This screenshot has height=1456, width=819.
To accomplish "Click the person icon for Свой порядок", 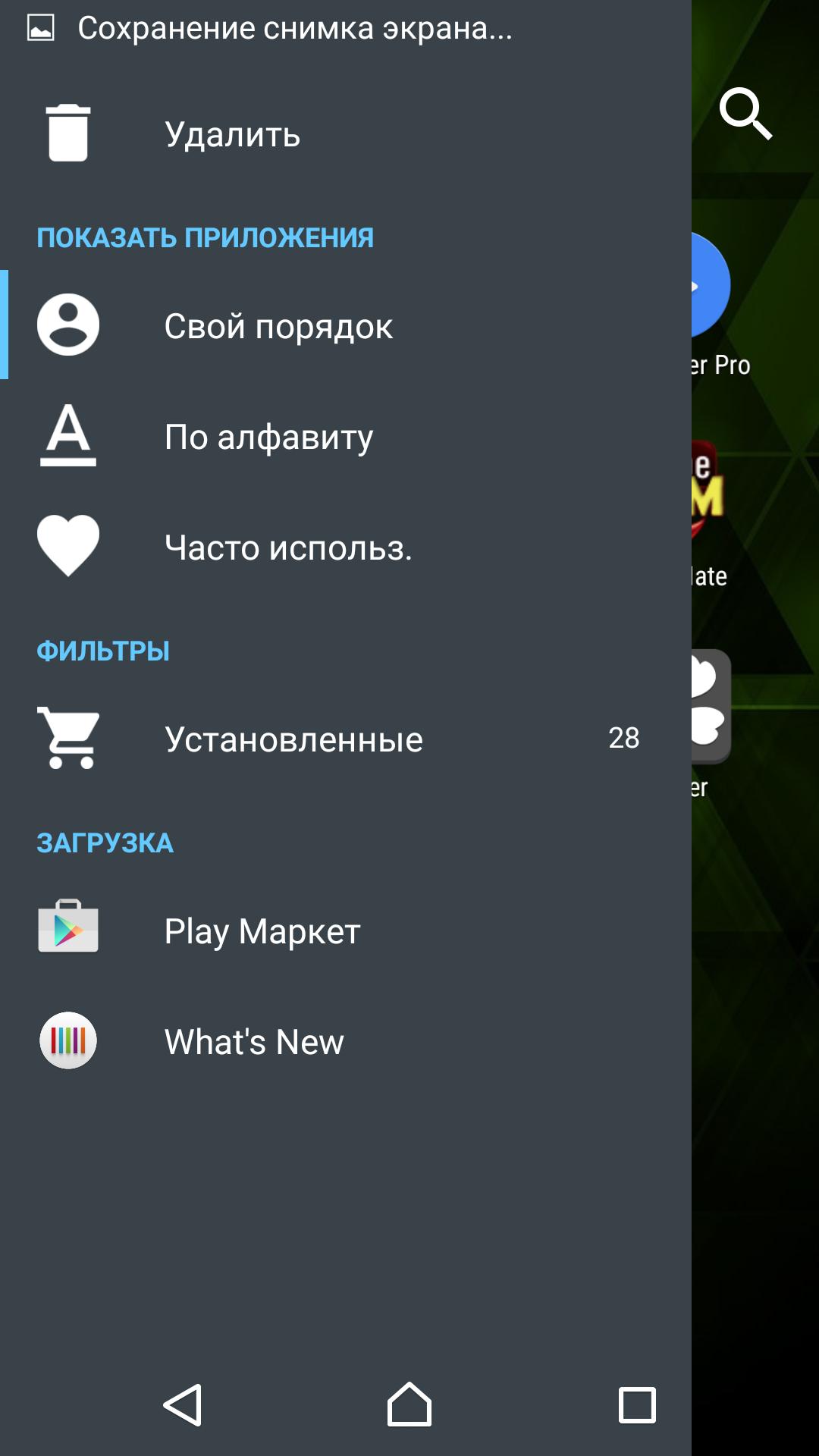I will click(67, 325).
